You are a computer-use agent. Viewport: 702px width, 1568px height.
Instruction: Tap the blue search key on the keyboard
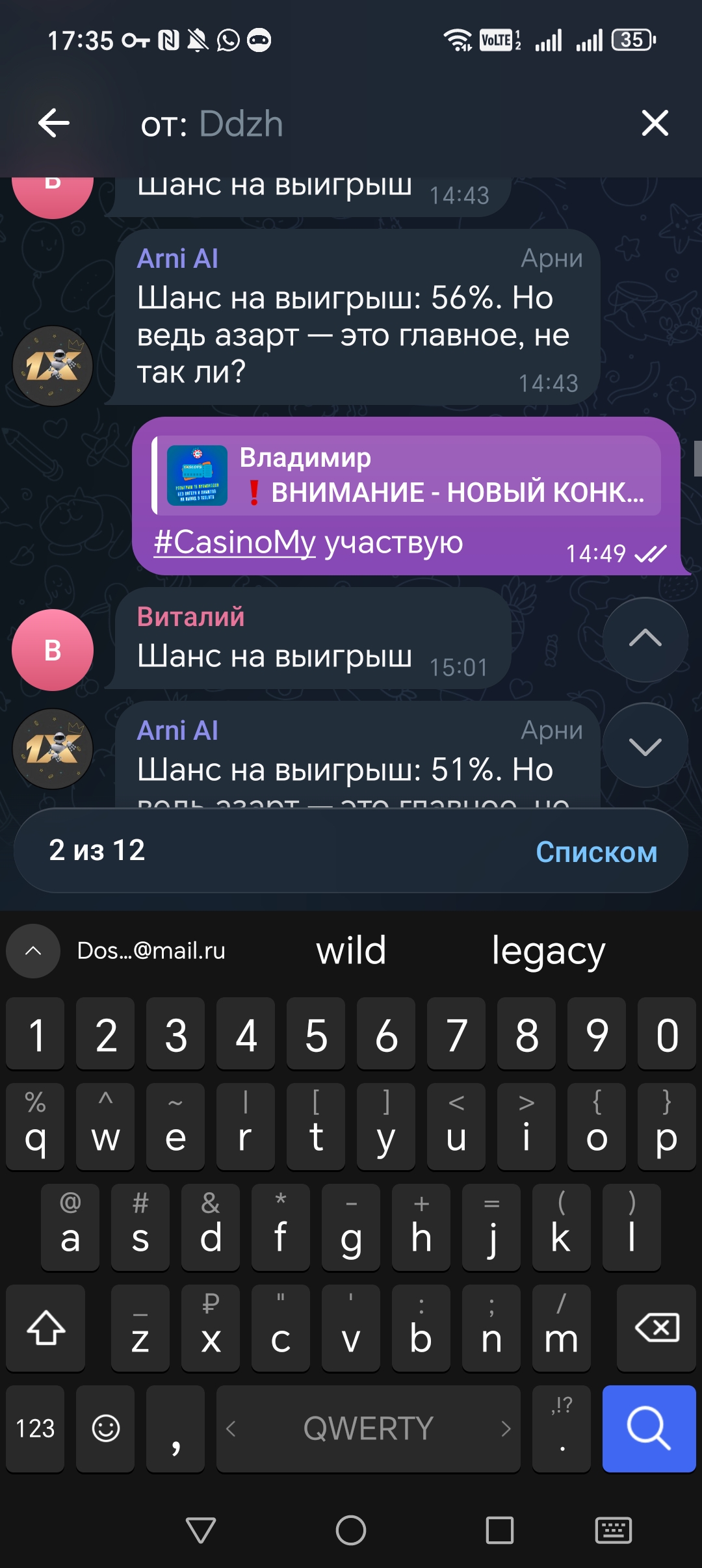[649, 1428]
